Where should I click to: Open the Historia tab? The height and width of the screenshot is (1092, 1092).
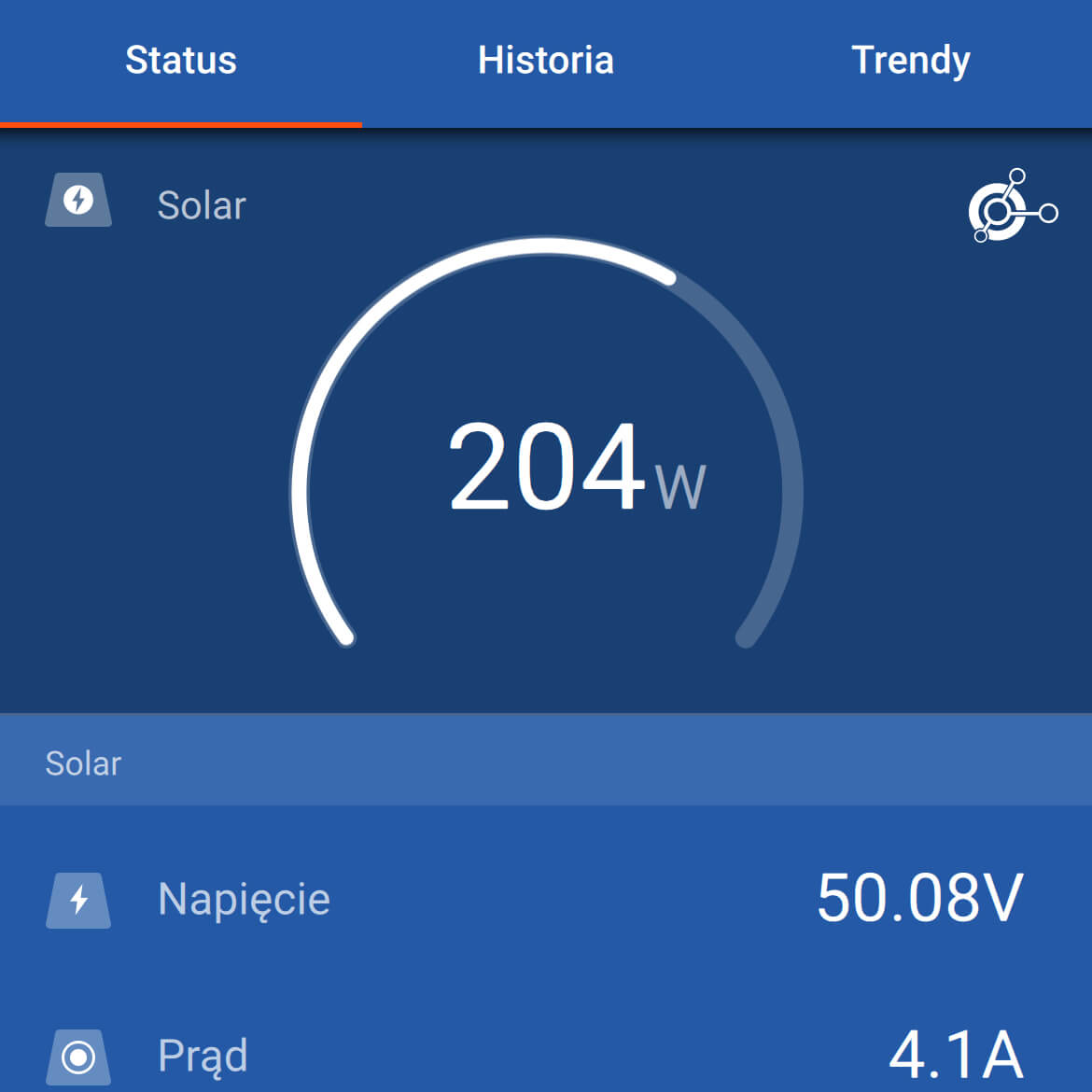pyautogui.click(x=545, y=61)
